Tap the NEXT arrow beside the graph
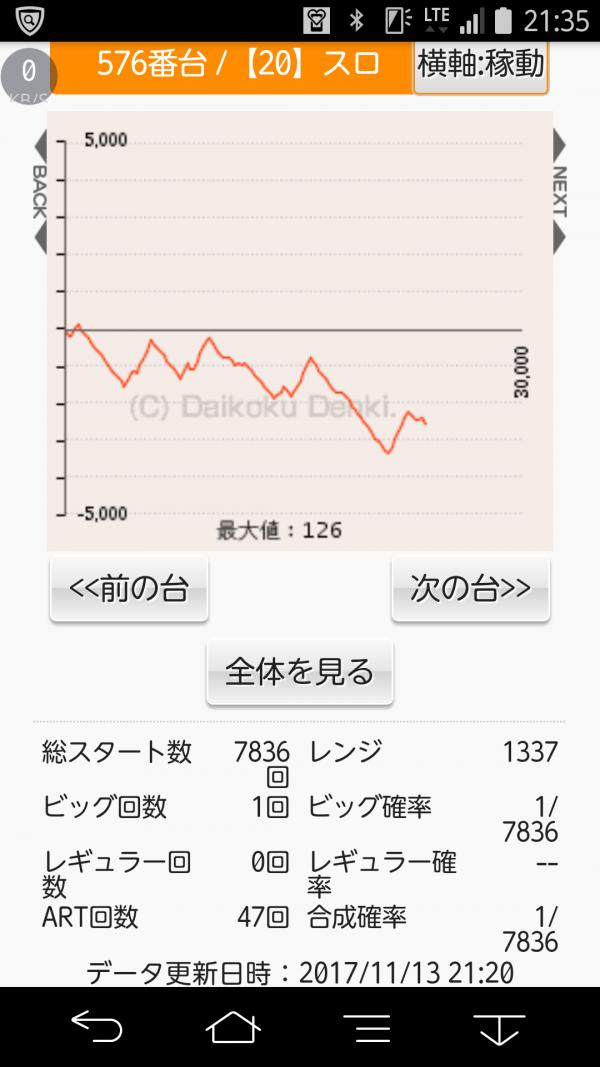Image resolution: width=600 pixels, height=1067 pixels. [559, 191]
